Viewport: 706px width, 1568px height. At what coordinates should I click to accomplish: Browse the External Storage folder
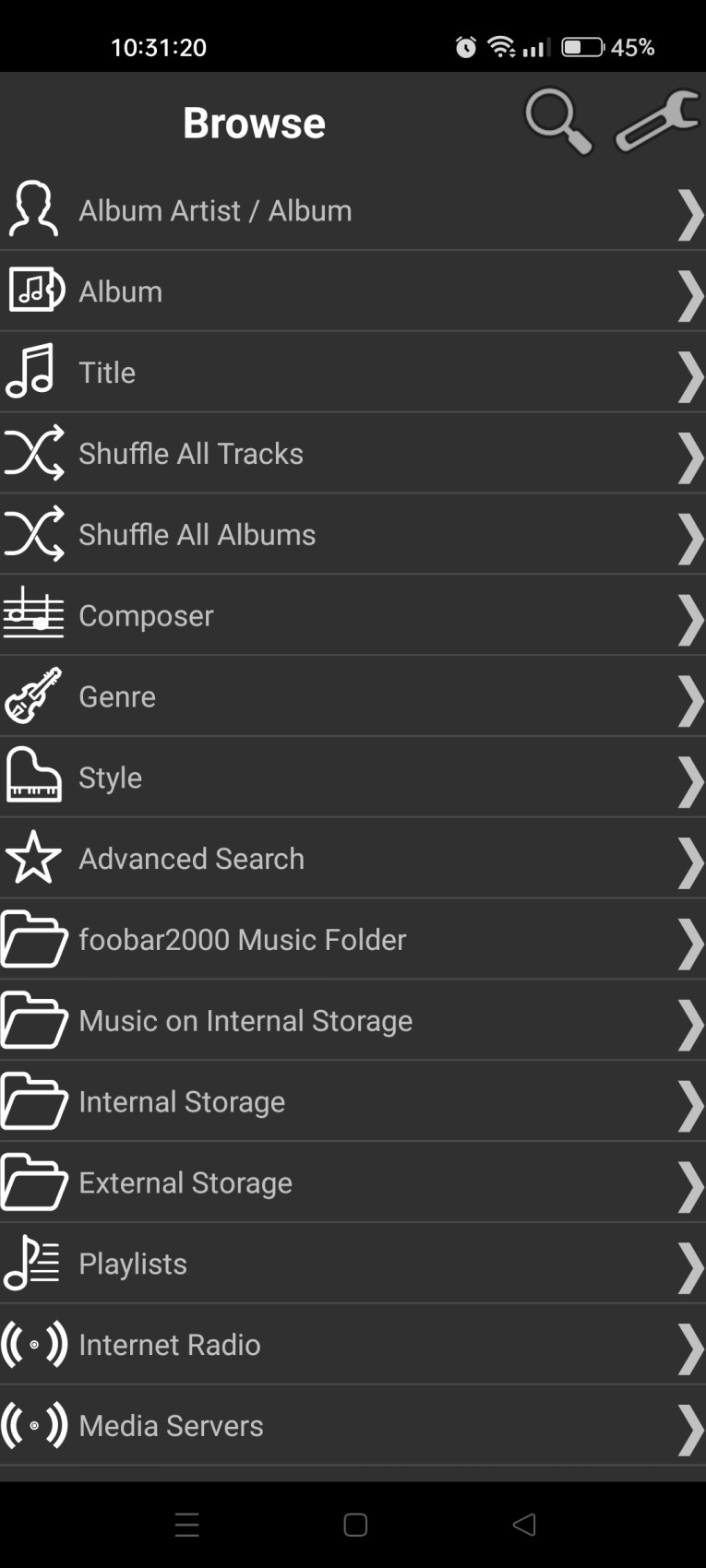pos(353,1183)
